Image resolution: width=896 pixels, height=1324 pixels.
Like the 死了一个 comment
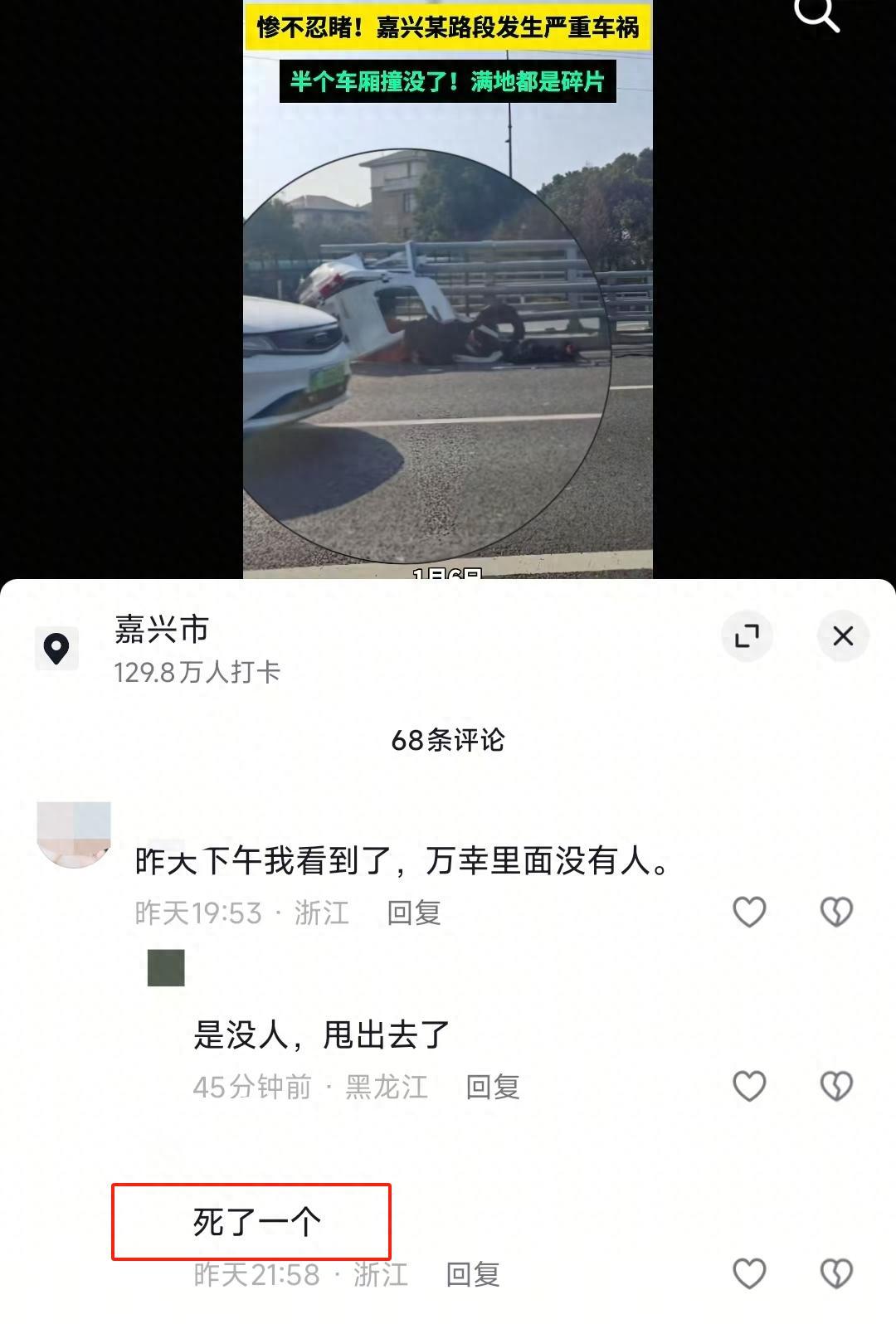tap(749, 1274)
